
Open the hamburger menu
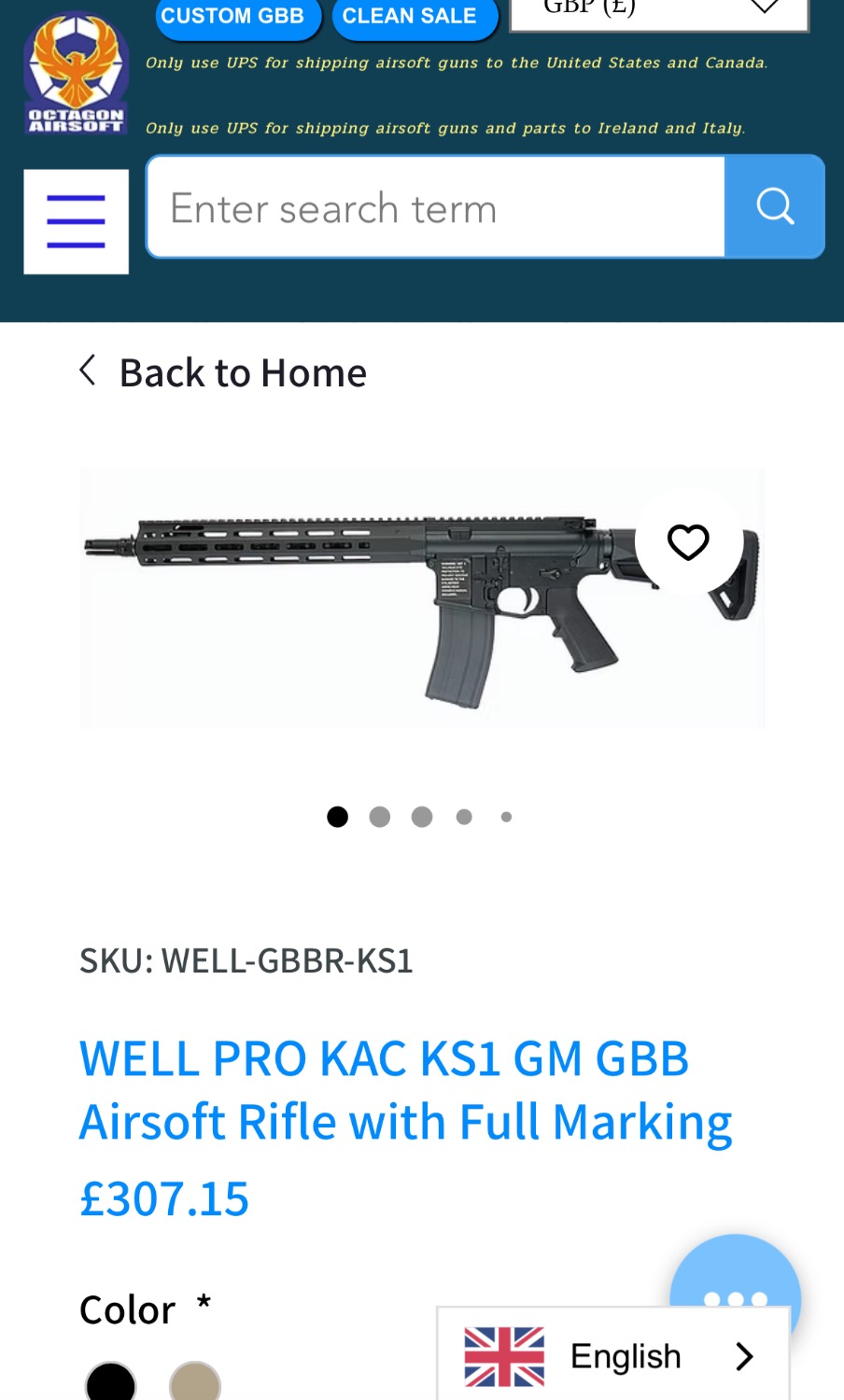tap(76, 222)
